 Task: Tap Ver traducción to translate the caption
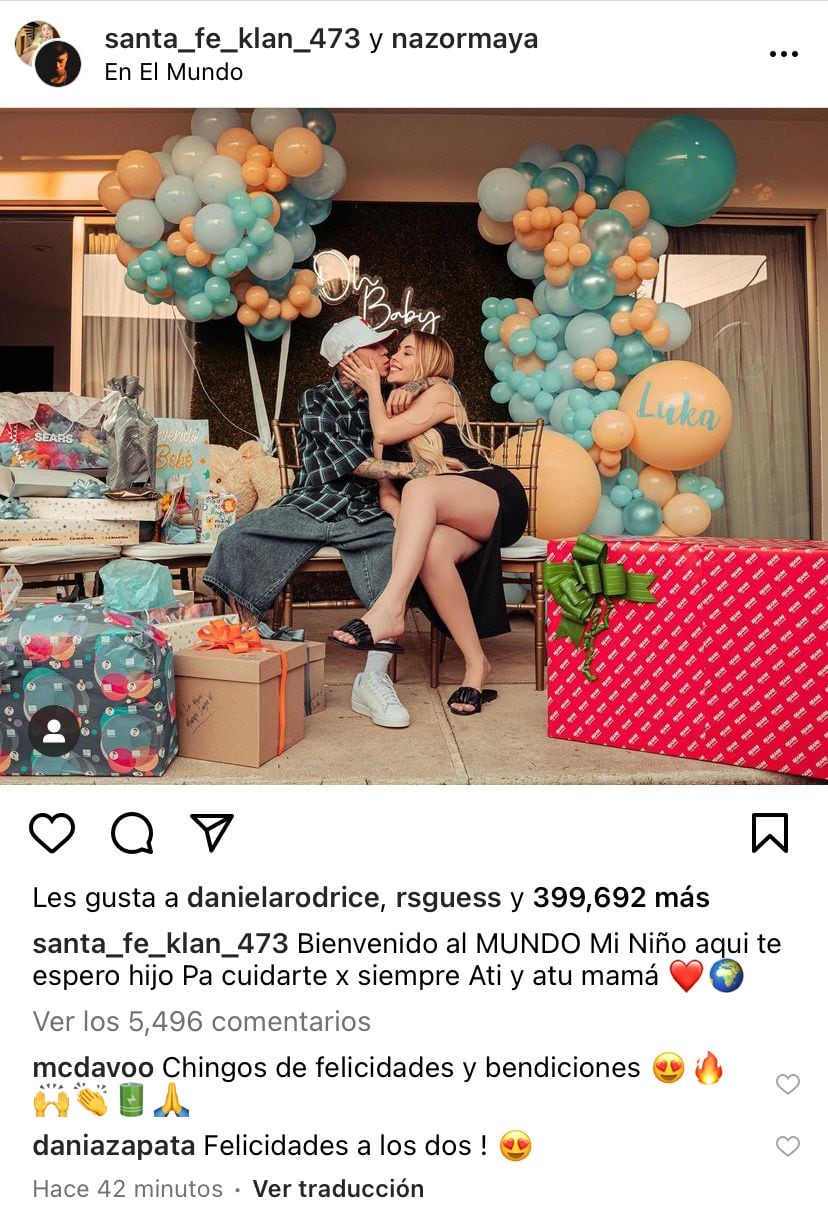338,1189
